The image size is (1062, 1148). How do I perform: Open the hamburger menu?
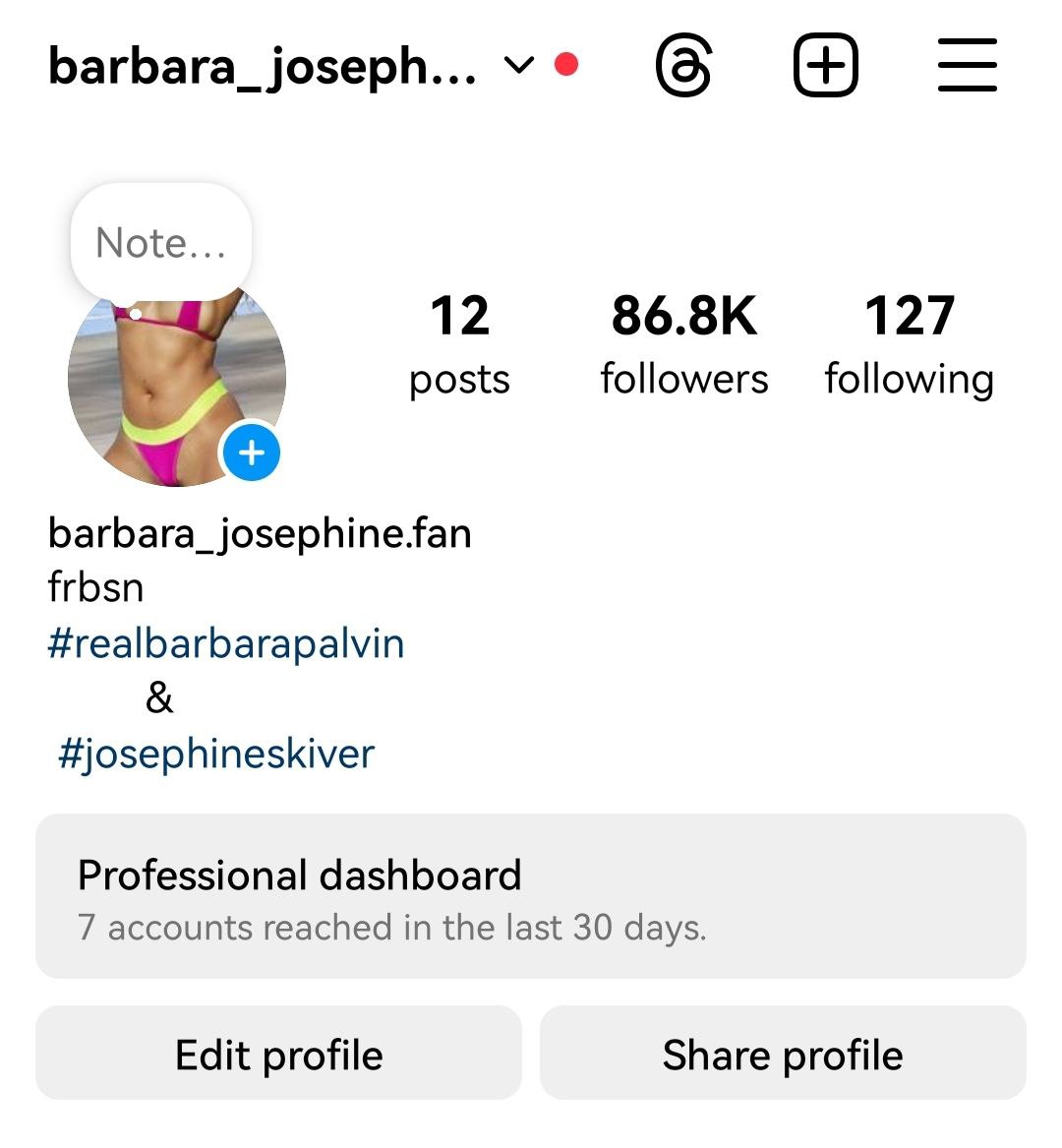[x=968, y=66]
